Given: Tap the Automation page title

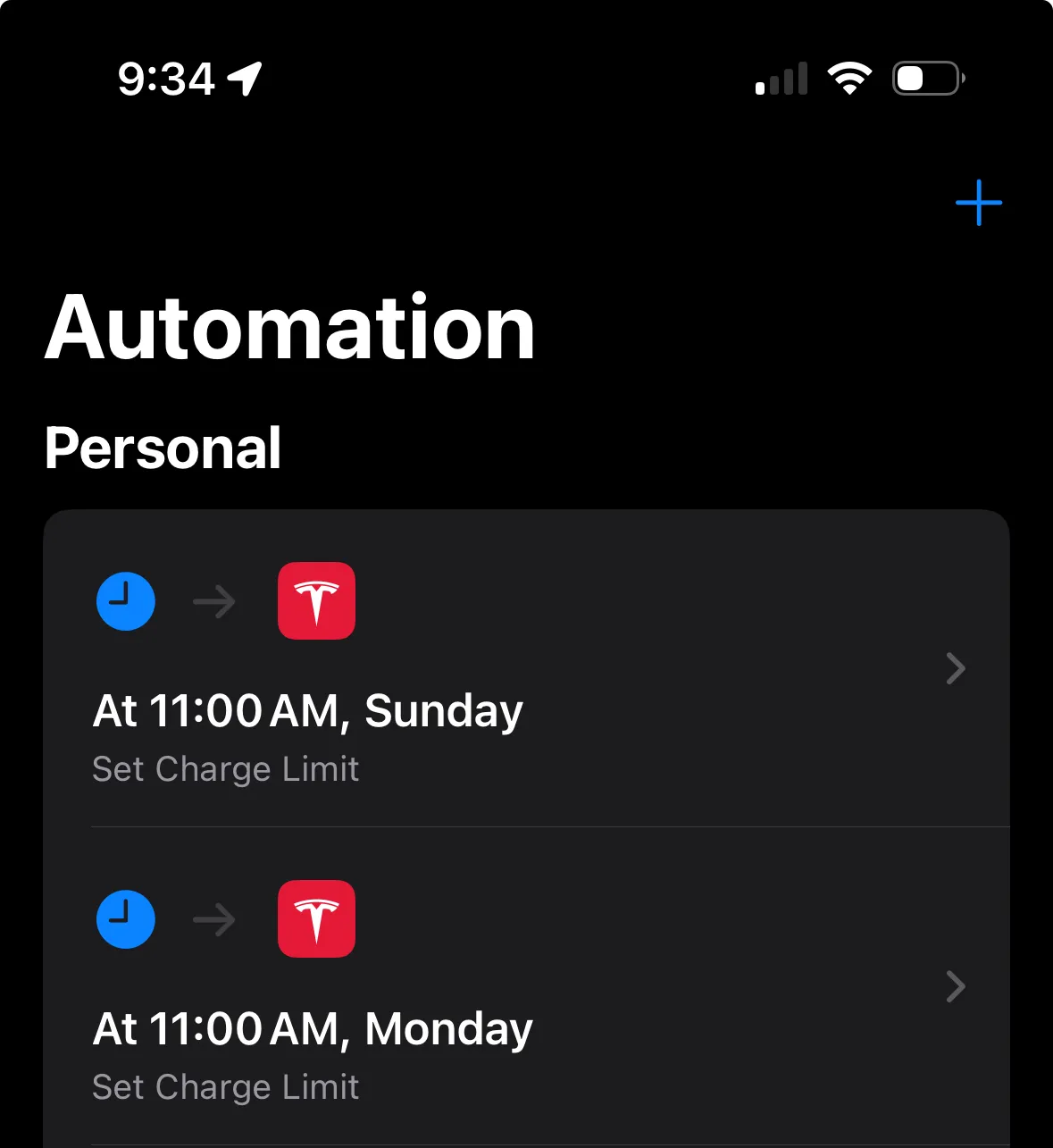Looking at the screenshot, I should pyautogui.click(x=290, y=331).
